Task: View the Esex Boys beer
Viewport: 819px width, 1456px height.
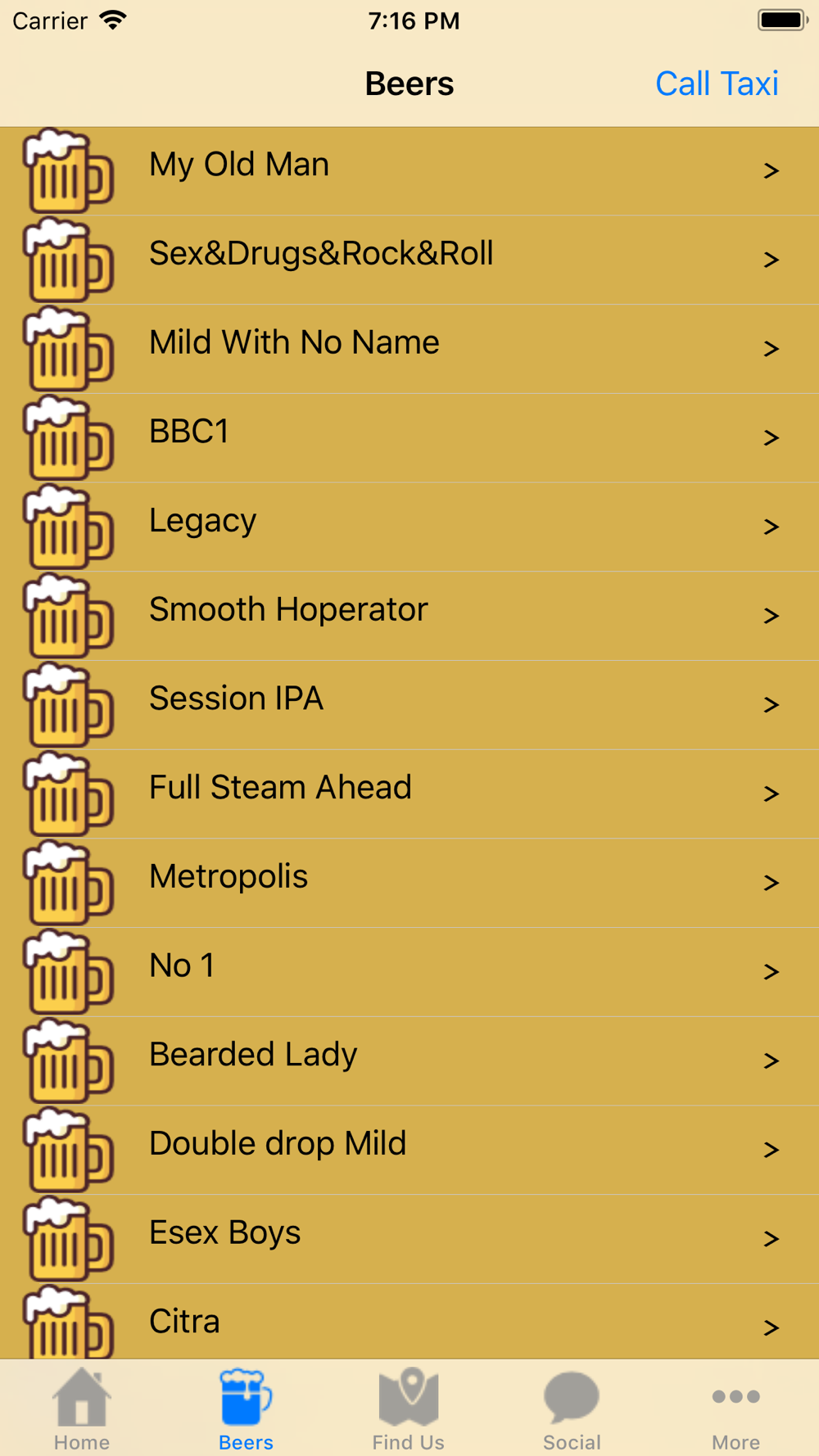Action: 409,1239
